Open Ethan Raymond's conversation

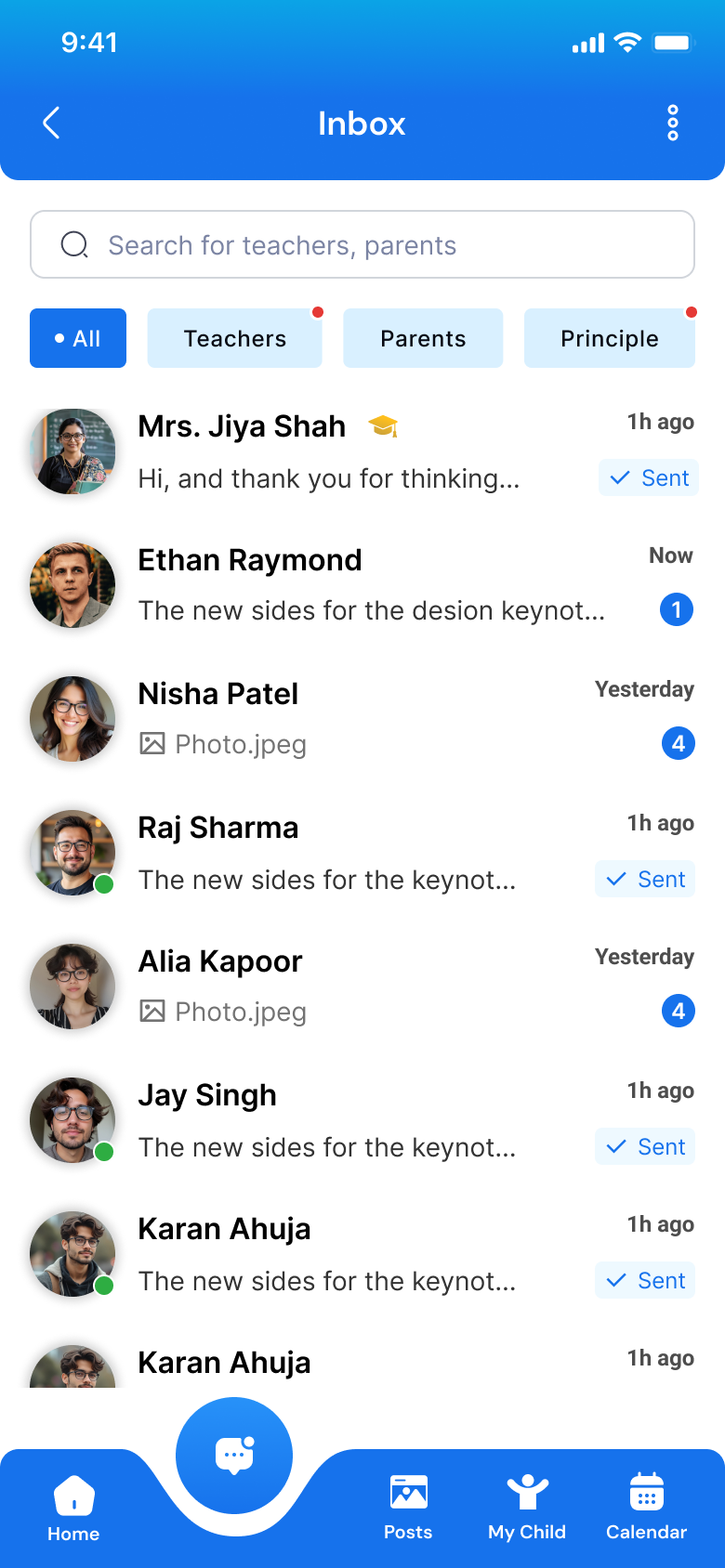pos(362,585)
